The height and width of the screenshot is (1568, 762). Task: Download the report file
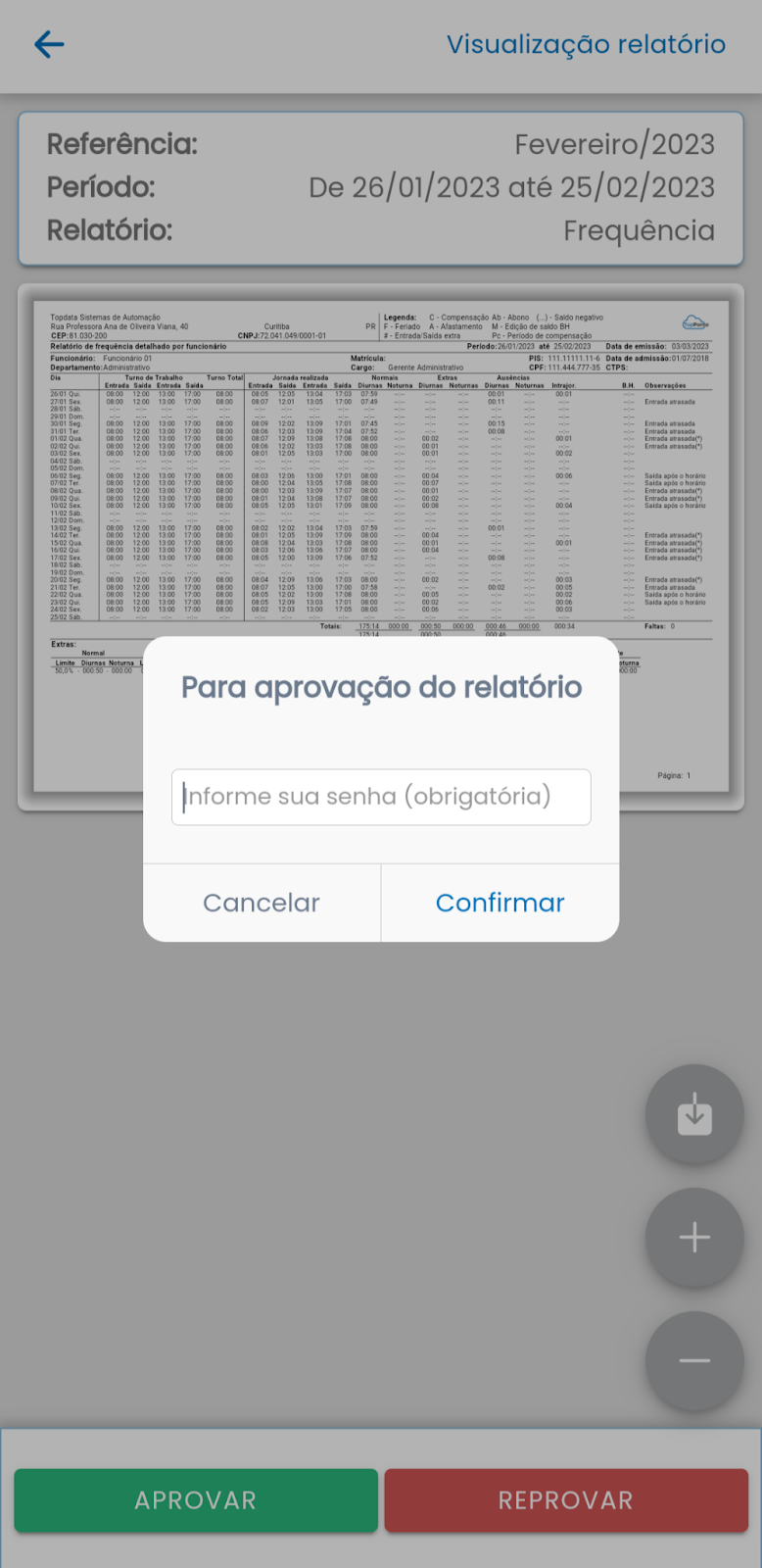click(x=694, y=1114)
